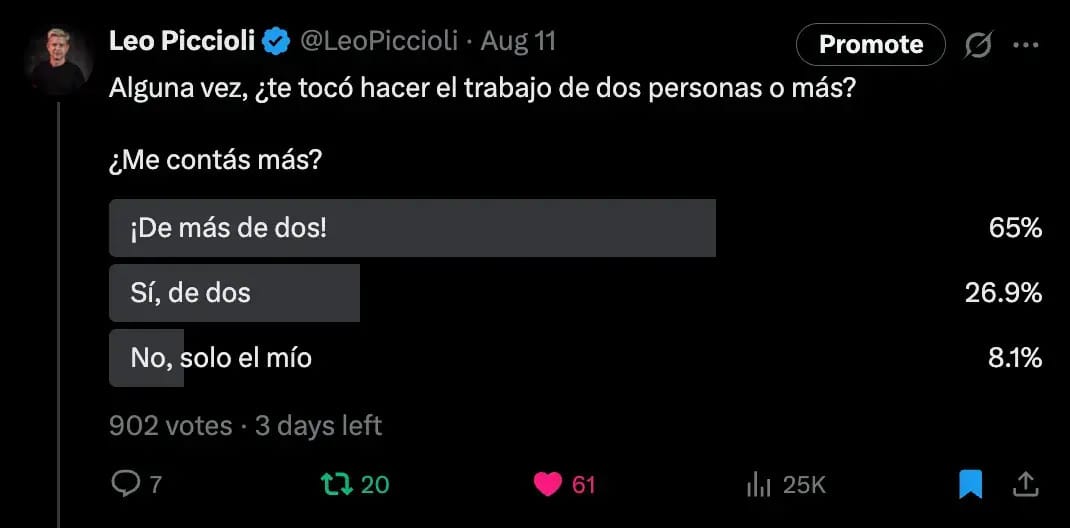Share the post via share icon
This screenshot has height=528, width=1070.
(1025, 485)
